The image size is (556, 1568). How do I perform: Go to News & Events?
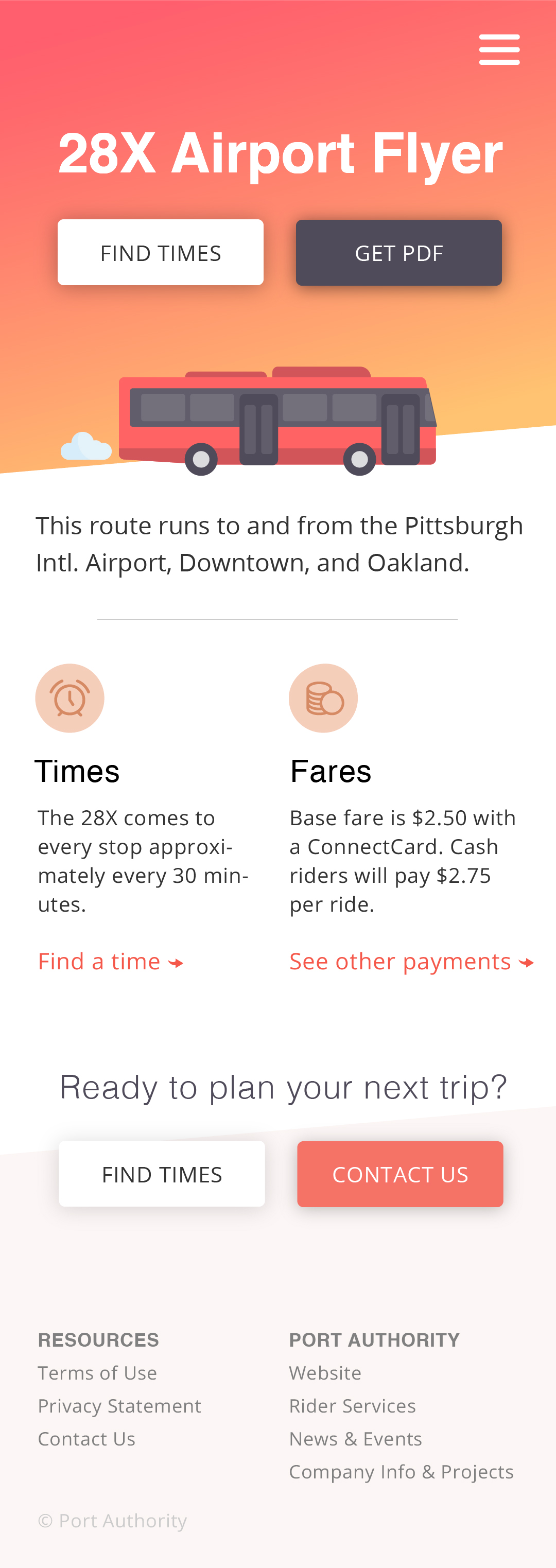click(356, 1439)
